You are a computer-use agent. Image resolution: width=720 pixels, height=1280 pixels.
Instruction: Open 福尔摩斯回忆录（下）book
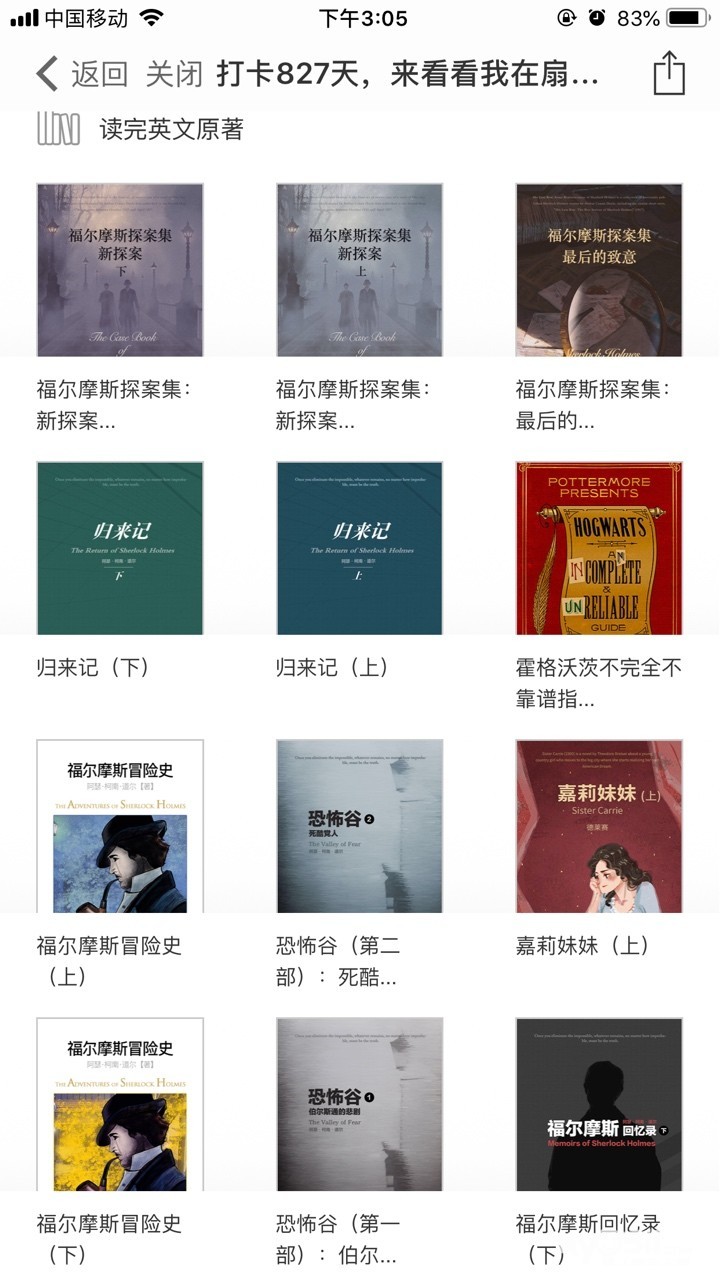tap(599, 1104)
